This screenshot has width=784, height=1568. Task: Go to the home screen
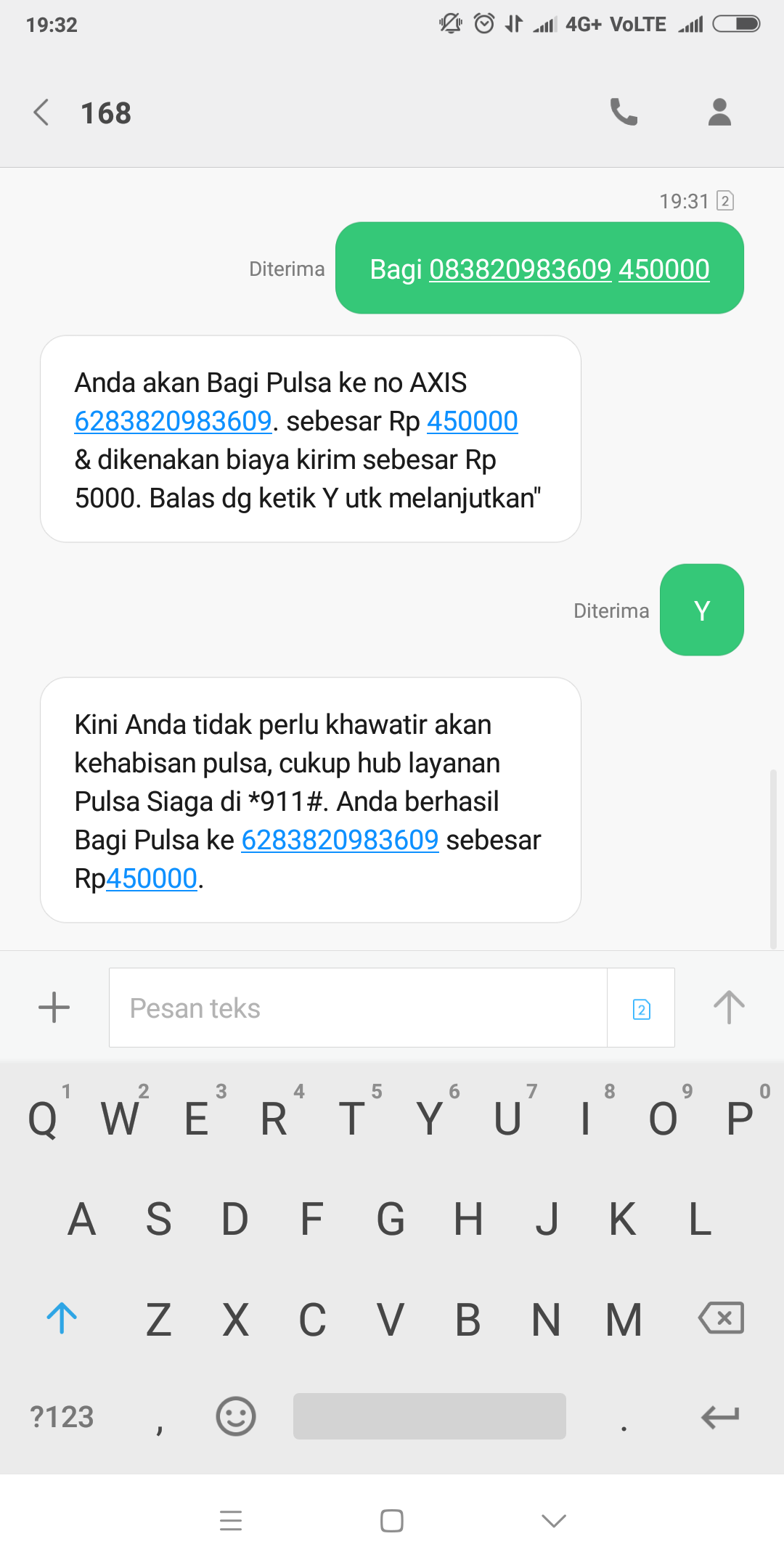(392, 1520)
